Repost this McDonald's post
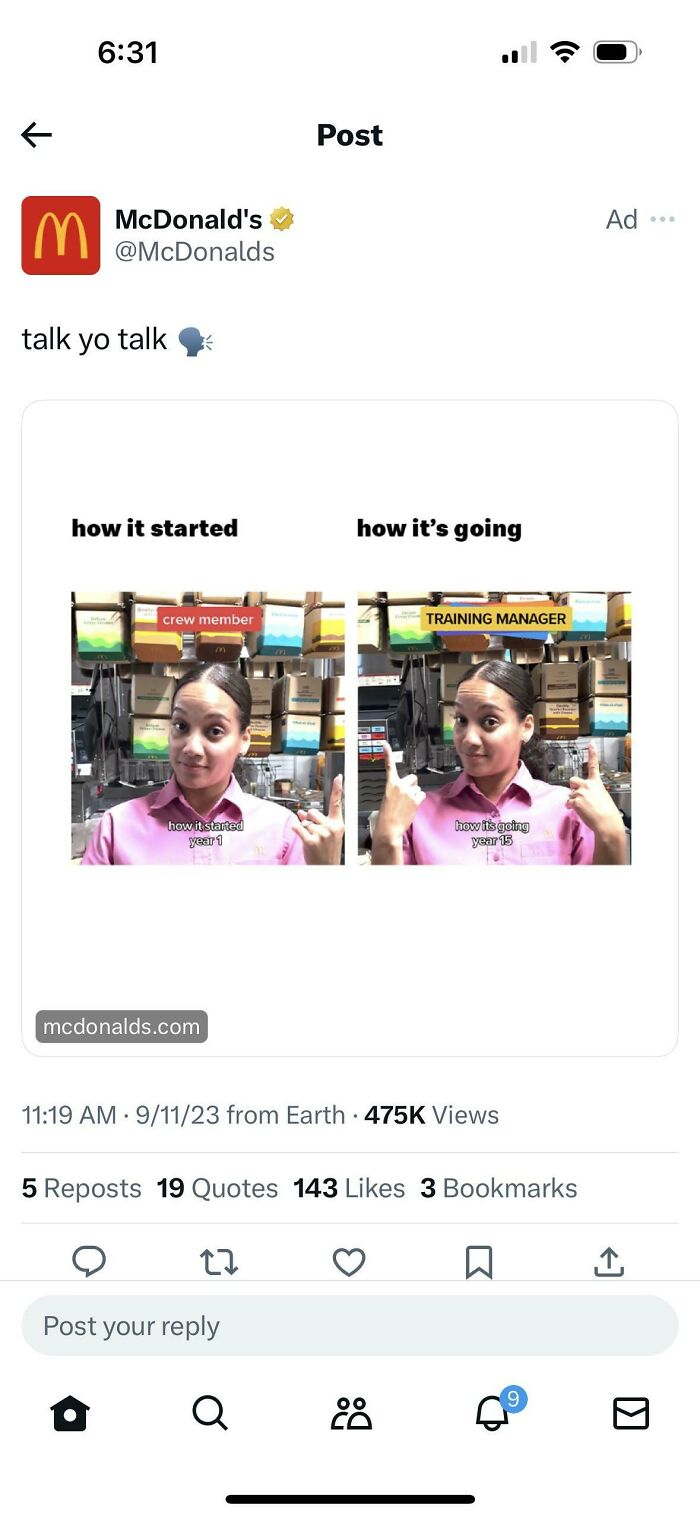Viewport: 700px width, 1518px height. click(219, 1262)
